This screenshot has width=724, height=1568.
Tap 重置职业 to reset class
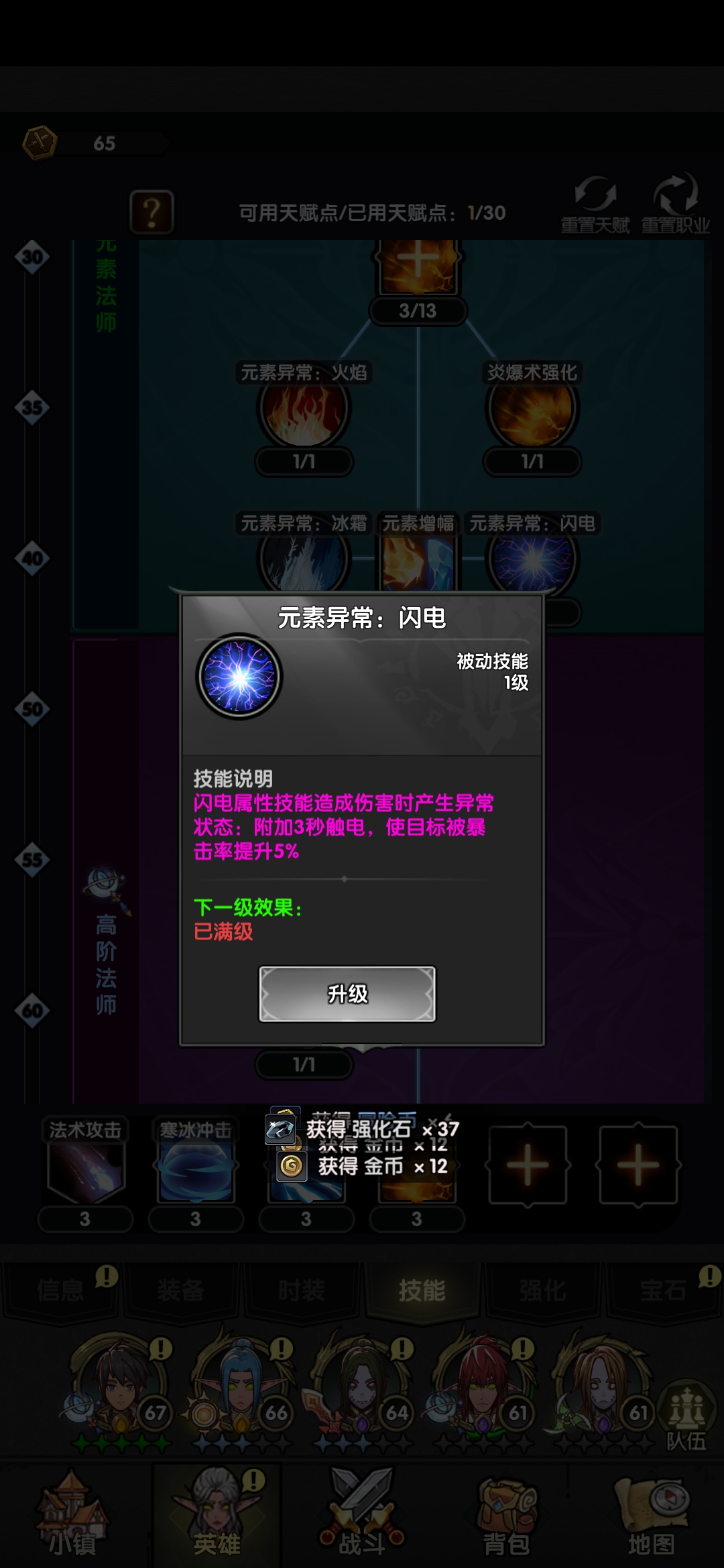click(x=676, y=205)
